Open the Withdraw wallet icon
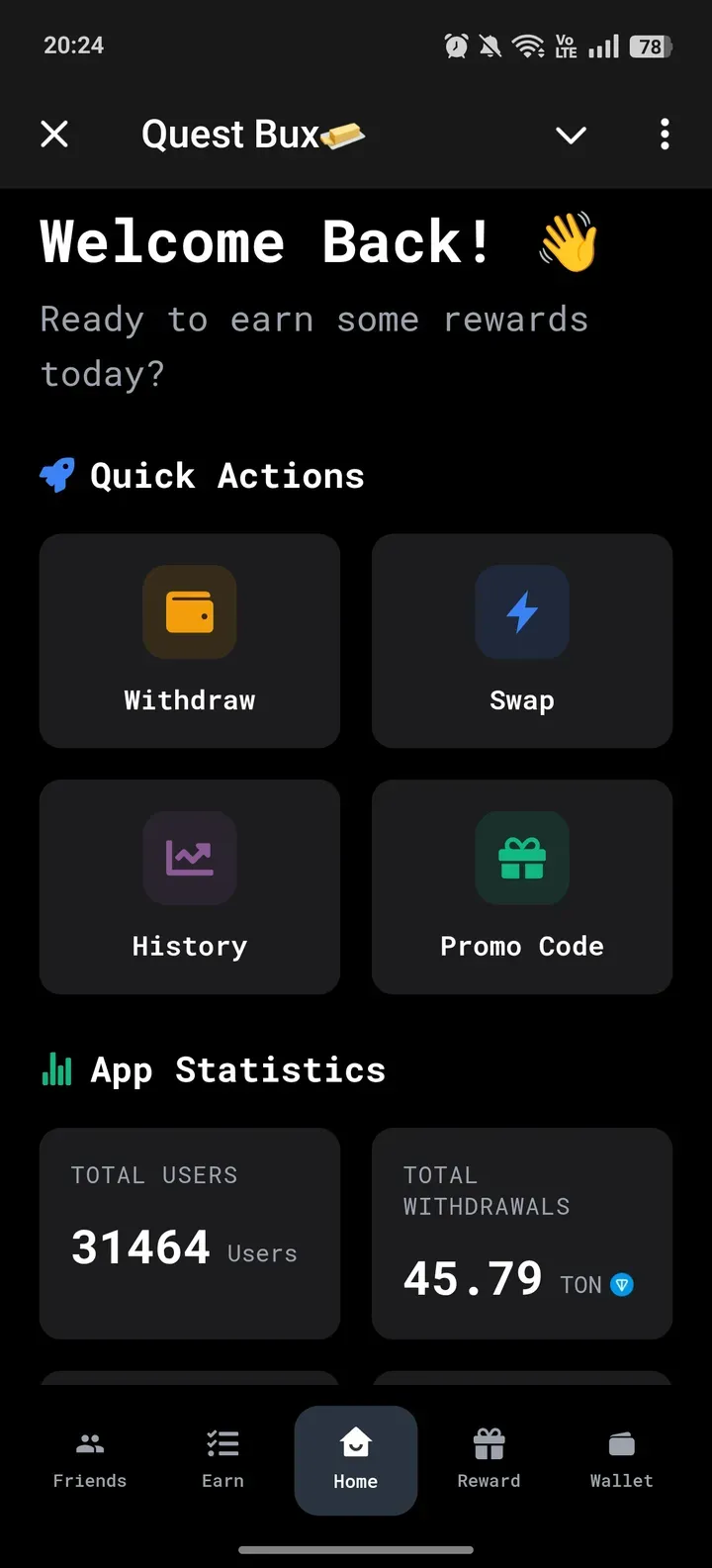The height and width of the screenshot is (1568, 712). (189, 612)
